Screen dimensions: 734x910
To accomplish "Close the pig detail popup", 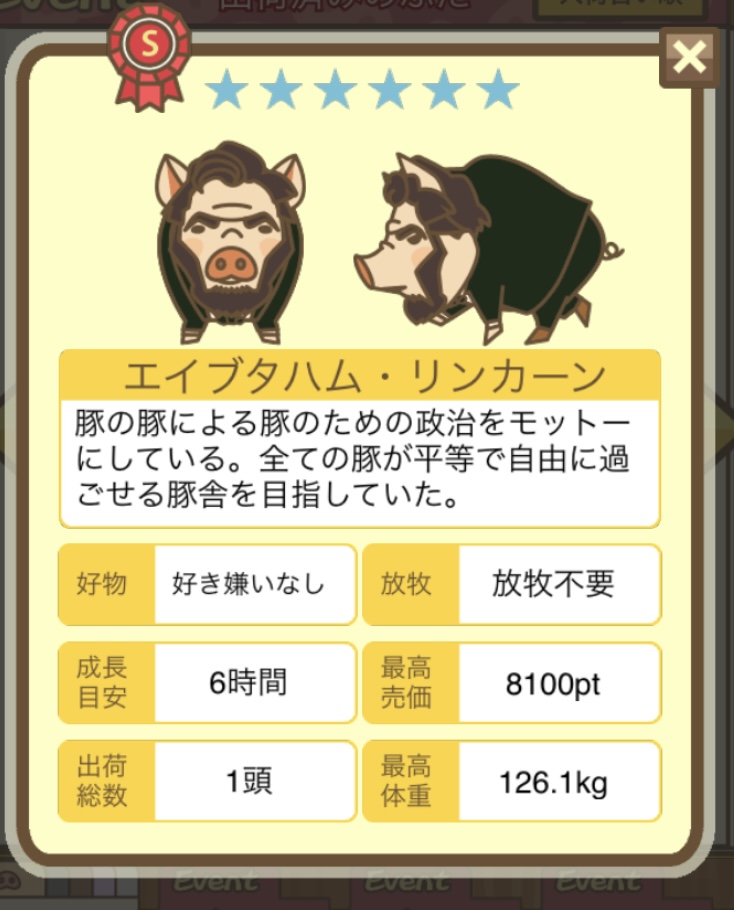I will pos(689,57).
